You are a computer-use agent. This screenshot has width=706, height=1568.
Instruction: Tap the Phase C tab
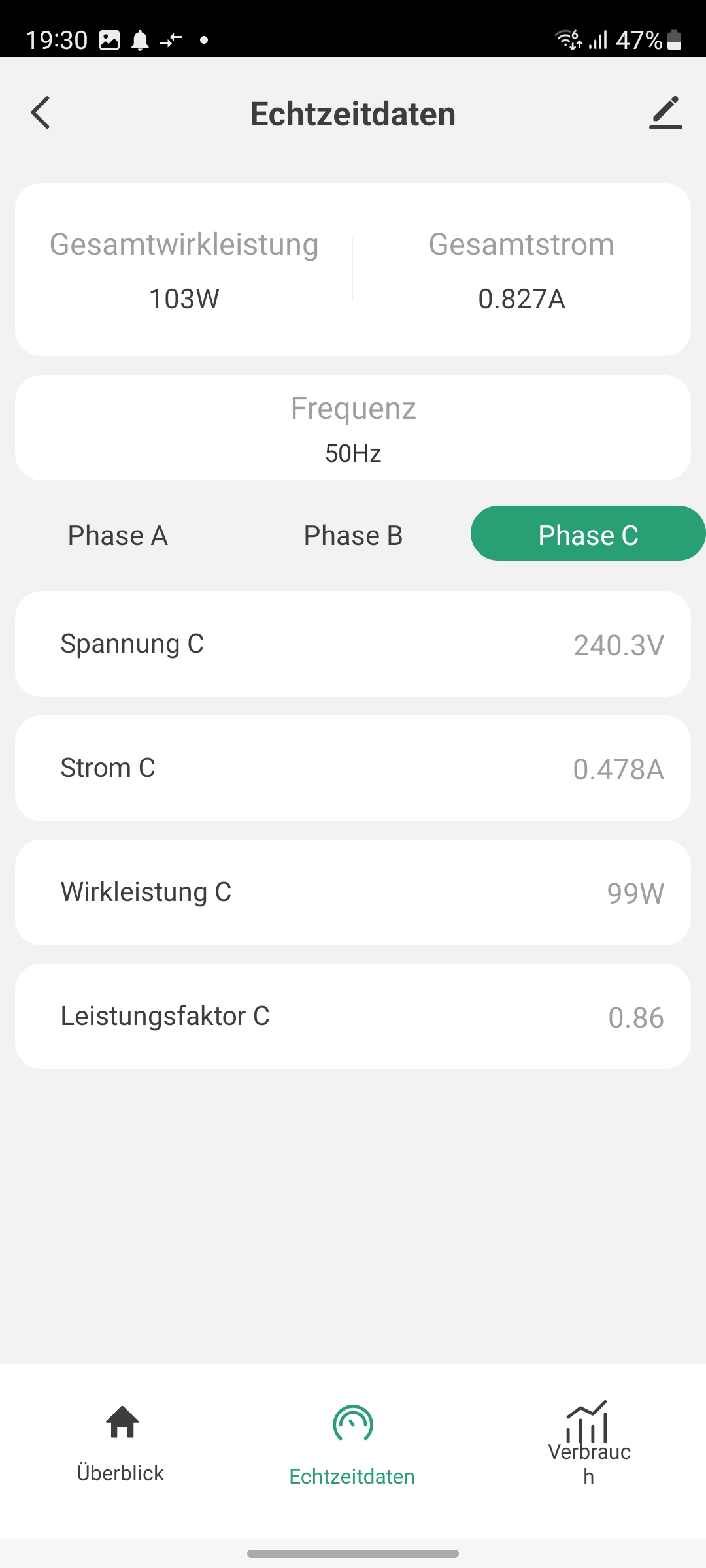(588, 534)
